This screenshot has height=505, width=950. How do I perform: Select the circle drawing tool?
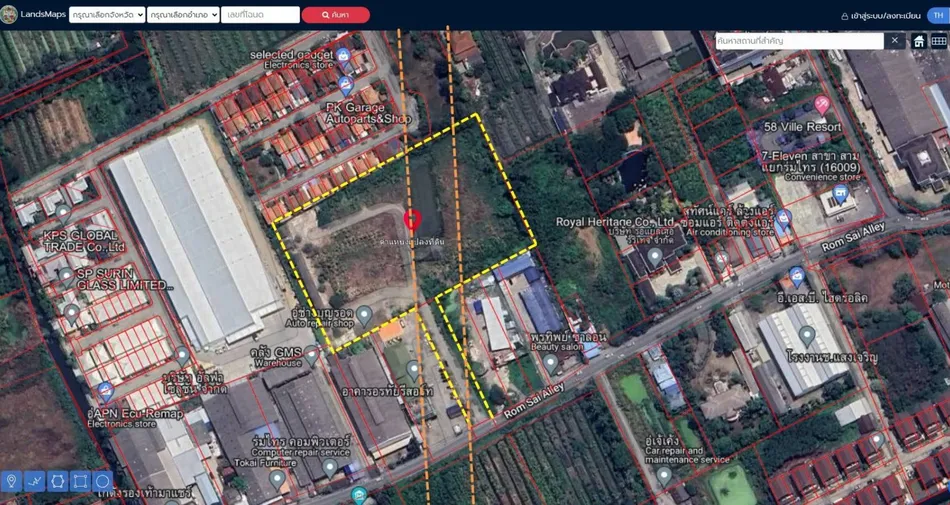pos(102,481)
